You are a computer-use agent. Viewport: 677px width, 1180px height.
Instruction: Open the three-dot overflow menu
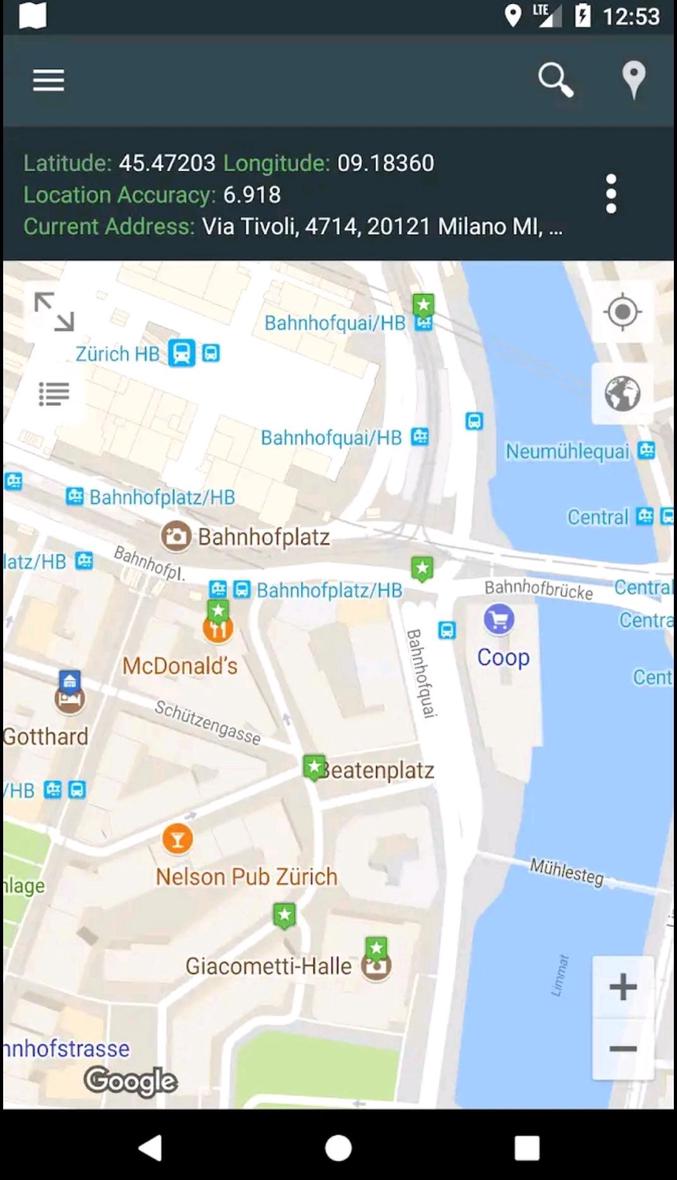(x=611, y=194)
